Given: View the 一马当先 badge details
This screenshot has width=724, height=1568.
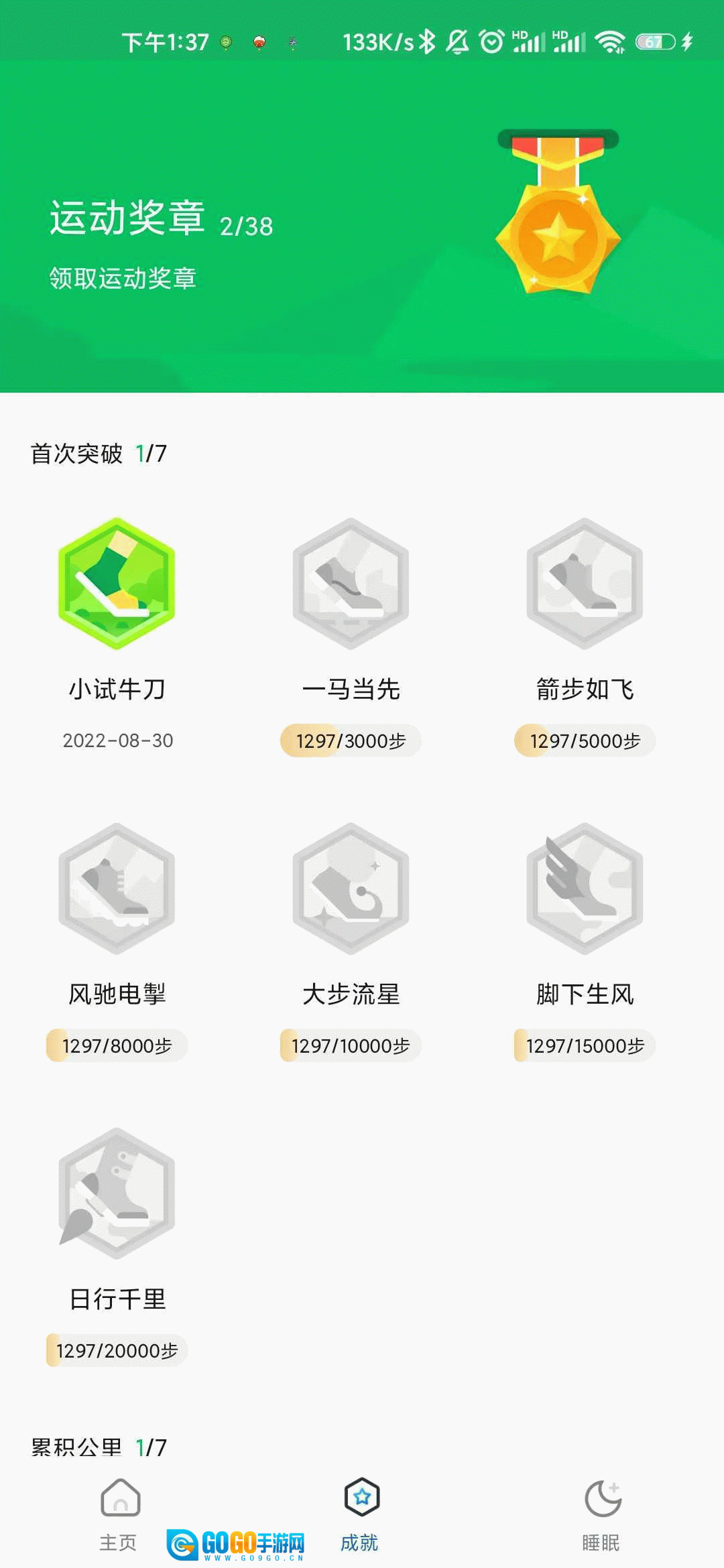Looking at the screenshot, I should coord(351,584).
